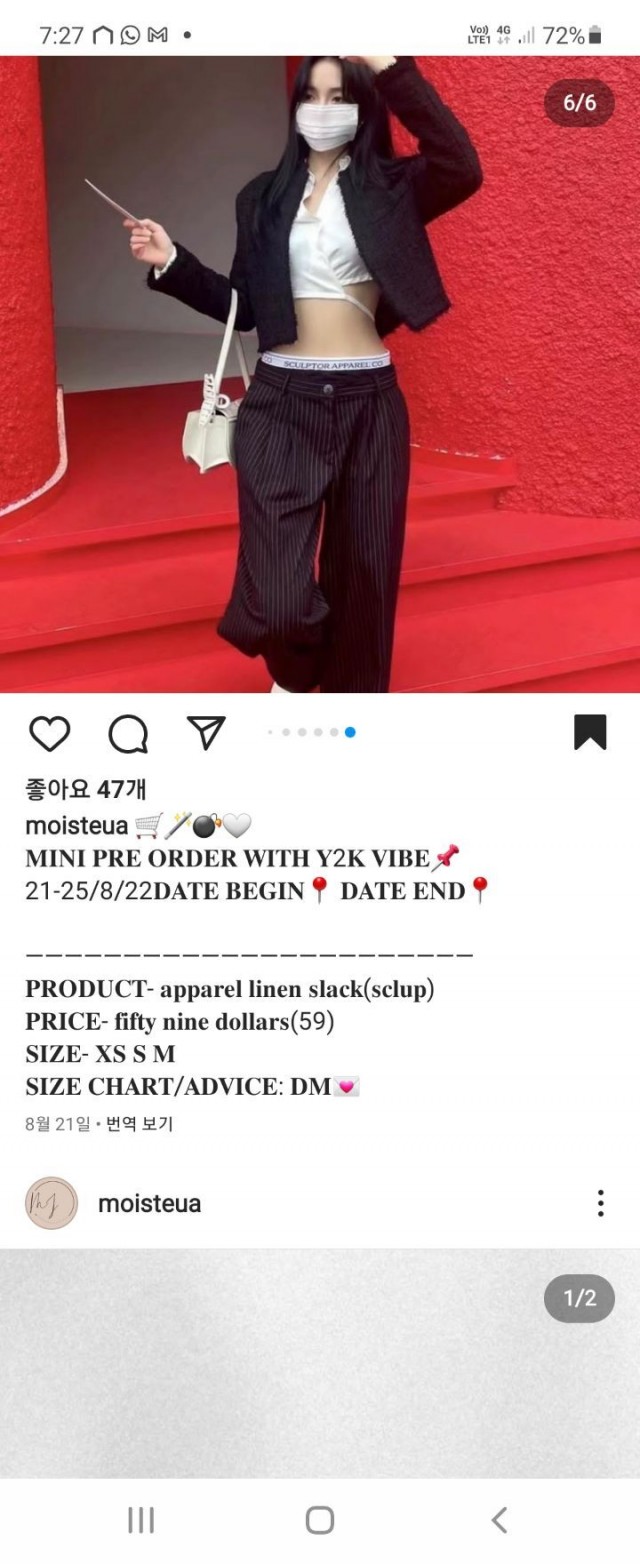Open the fashion photo in the post
640x1564 pixels.
320,375
